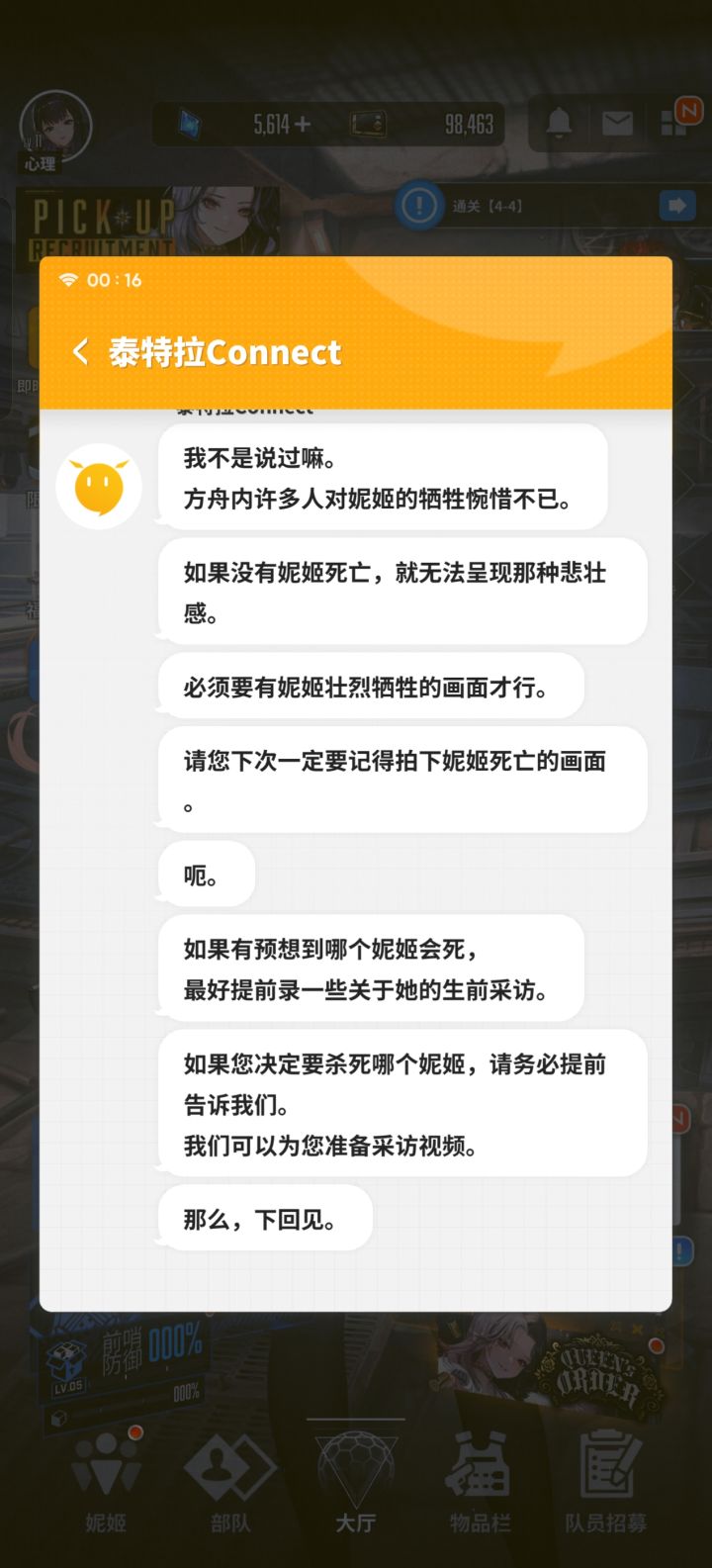
Task: Tap the 那么，下回见 message bubble
Action: click(263, 1219)
